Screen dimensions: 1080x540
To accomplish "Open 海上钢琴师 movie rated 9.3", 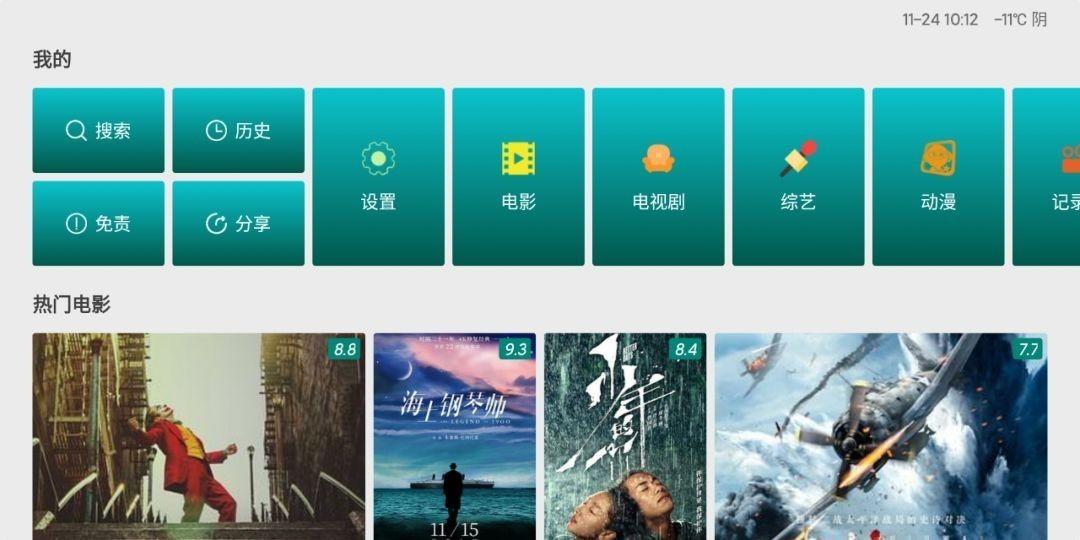I will pos(454,436).
